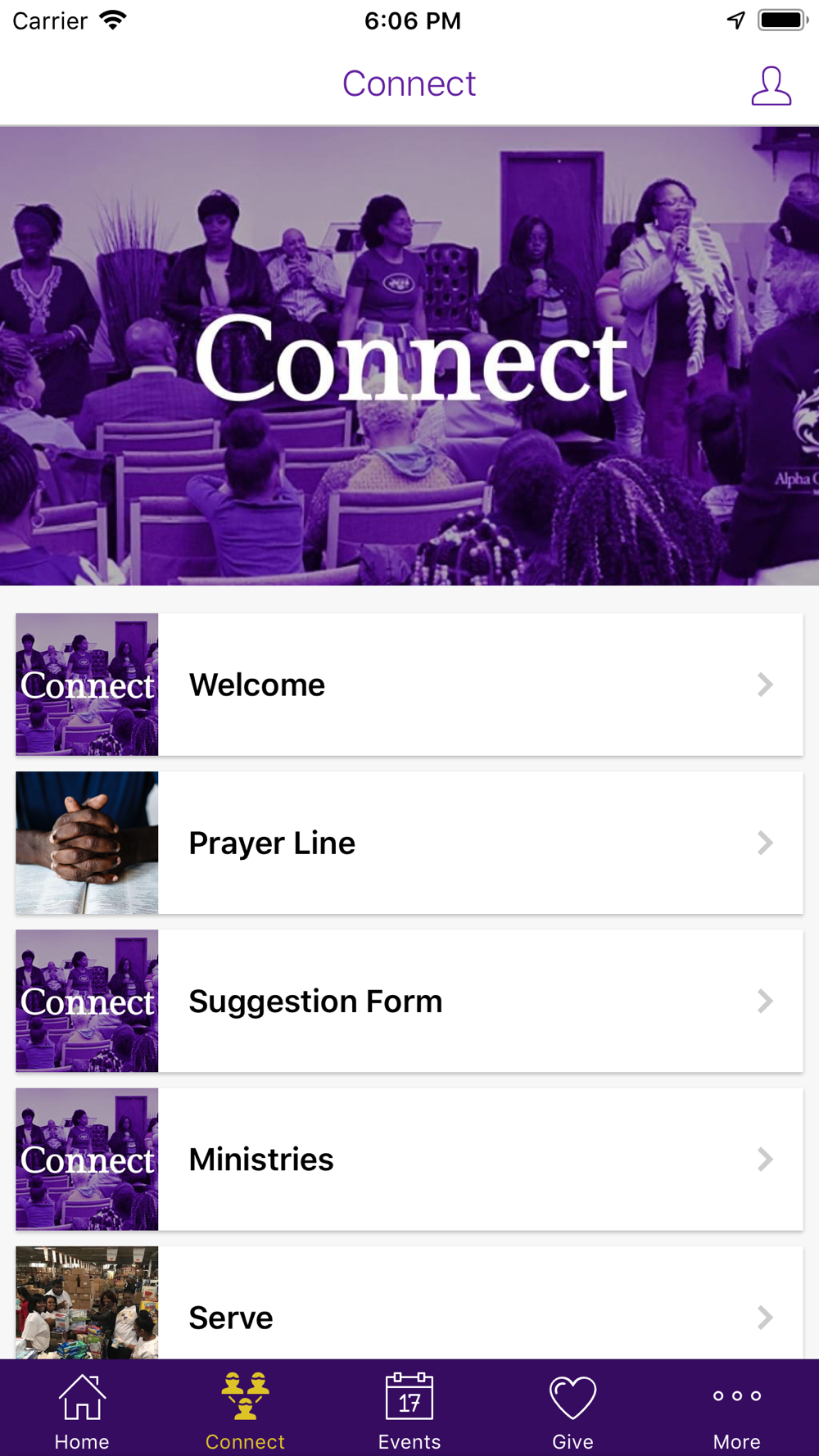This screenshot has height=1456, width=819.
Task: Select the Connect tab
Action: tap(245, 1410)
